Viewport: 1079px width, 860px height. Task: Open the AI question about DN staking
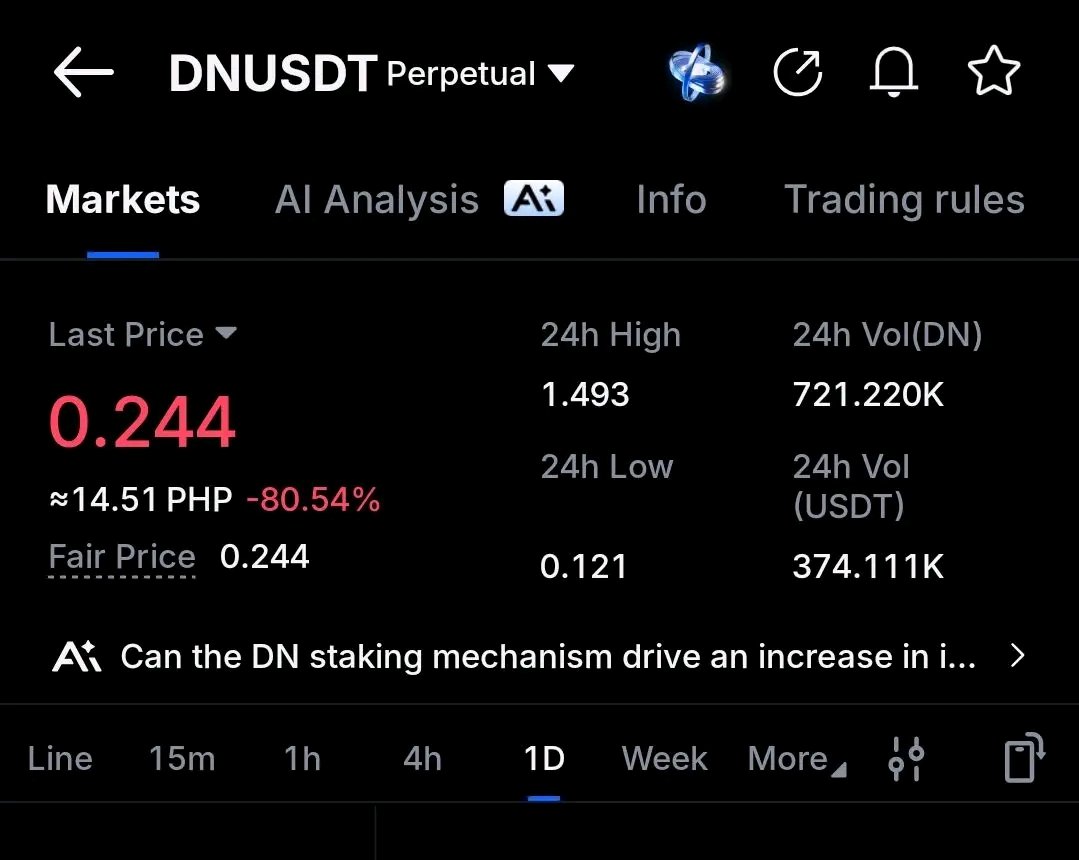click(540, 656)
